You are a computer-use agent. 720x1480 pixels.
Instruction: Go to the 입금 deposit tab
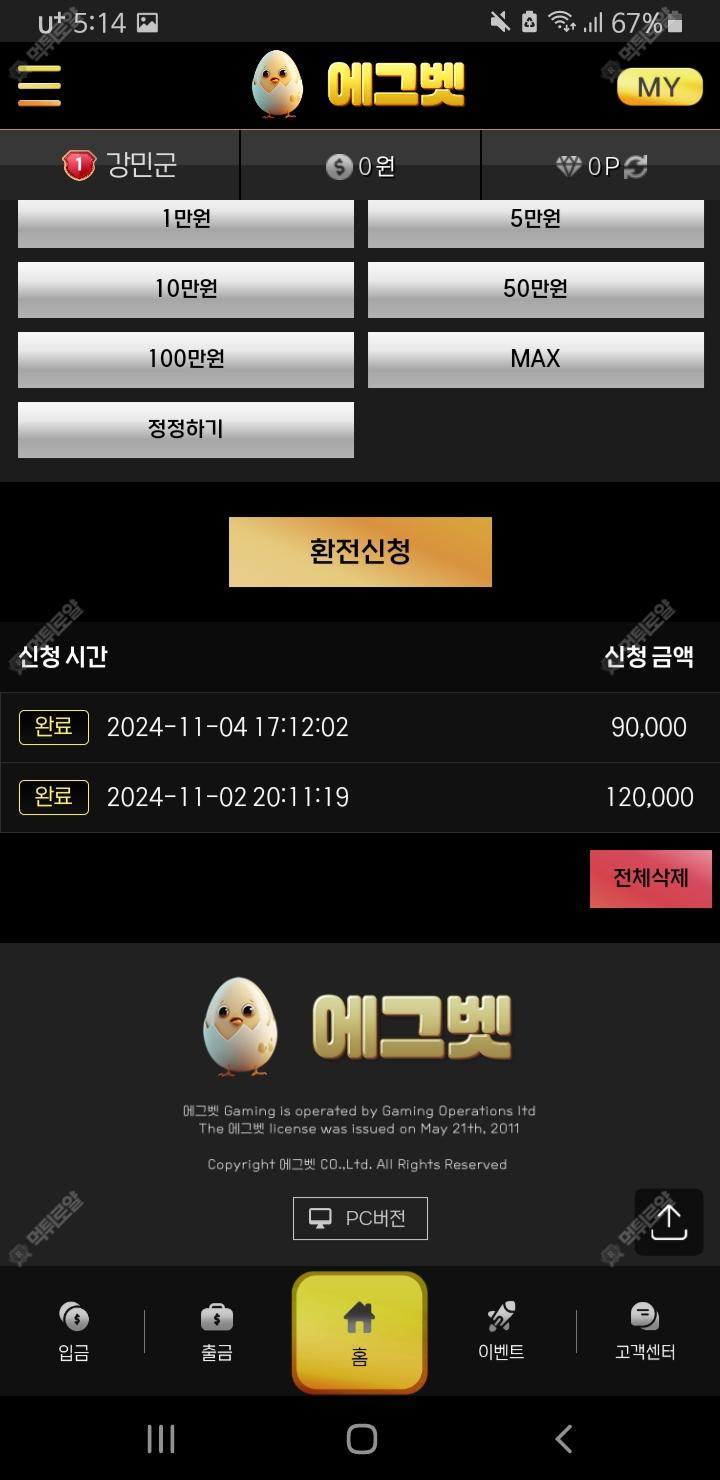[x=74, y=1332]
